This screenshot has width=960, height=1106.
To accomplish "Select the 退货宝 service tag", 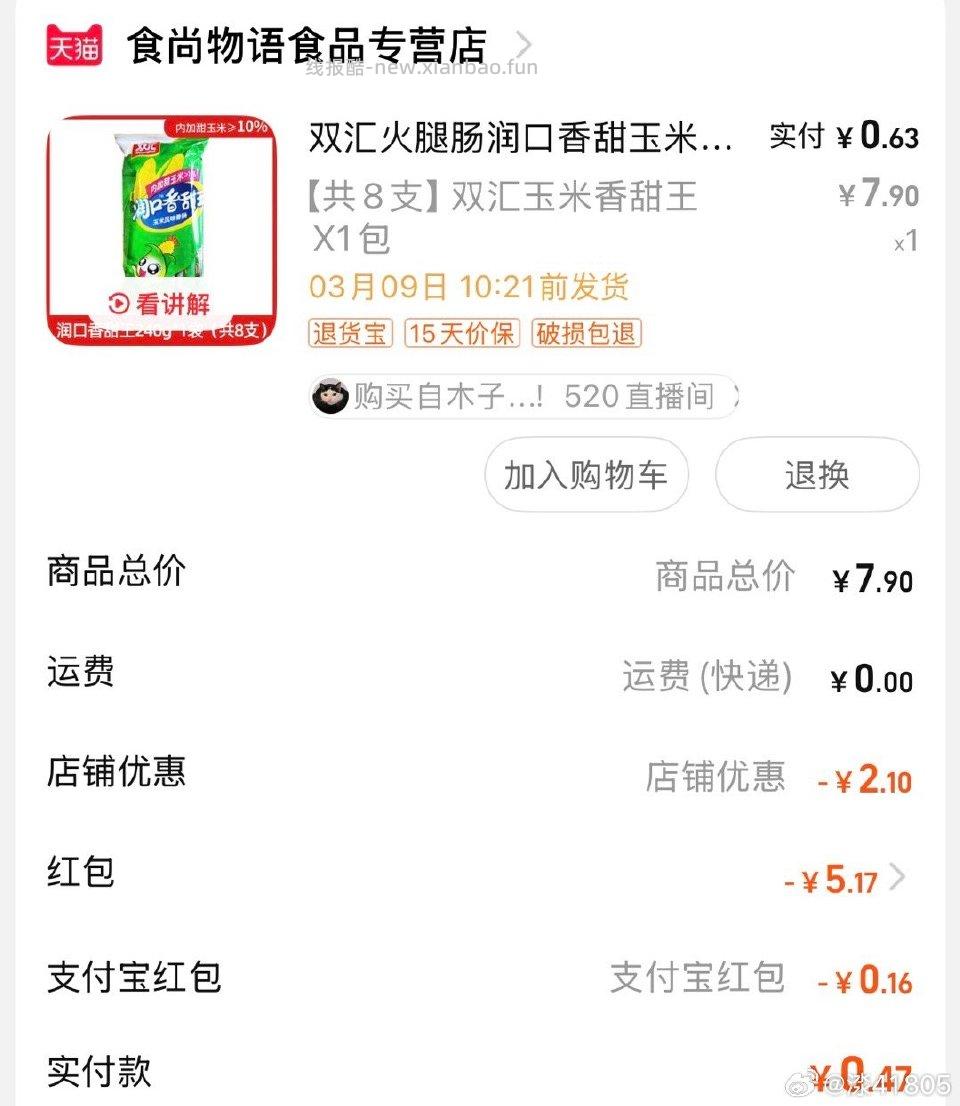I will tap(349, 335).
